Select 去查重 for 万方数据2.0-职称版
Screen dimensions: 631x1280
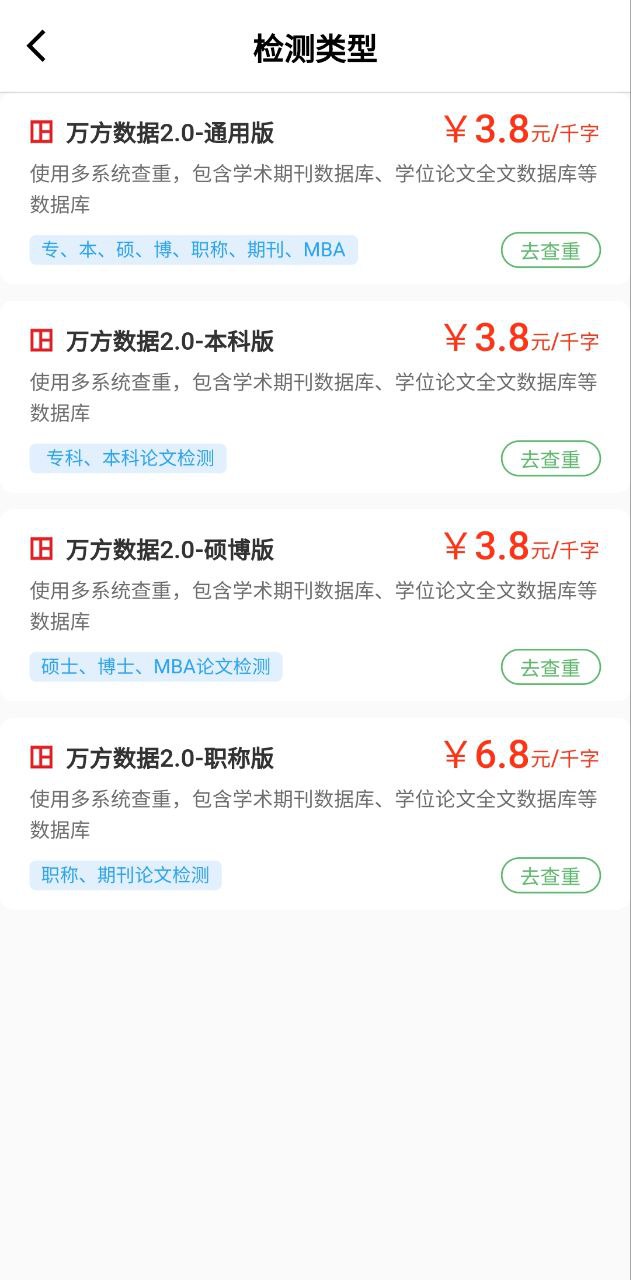coord(550,876)
